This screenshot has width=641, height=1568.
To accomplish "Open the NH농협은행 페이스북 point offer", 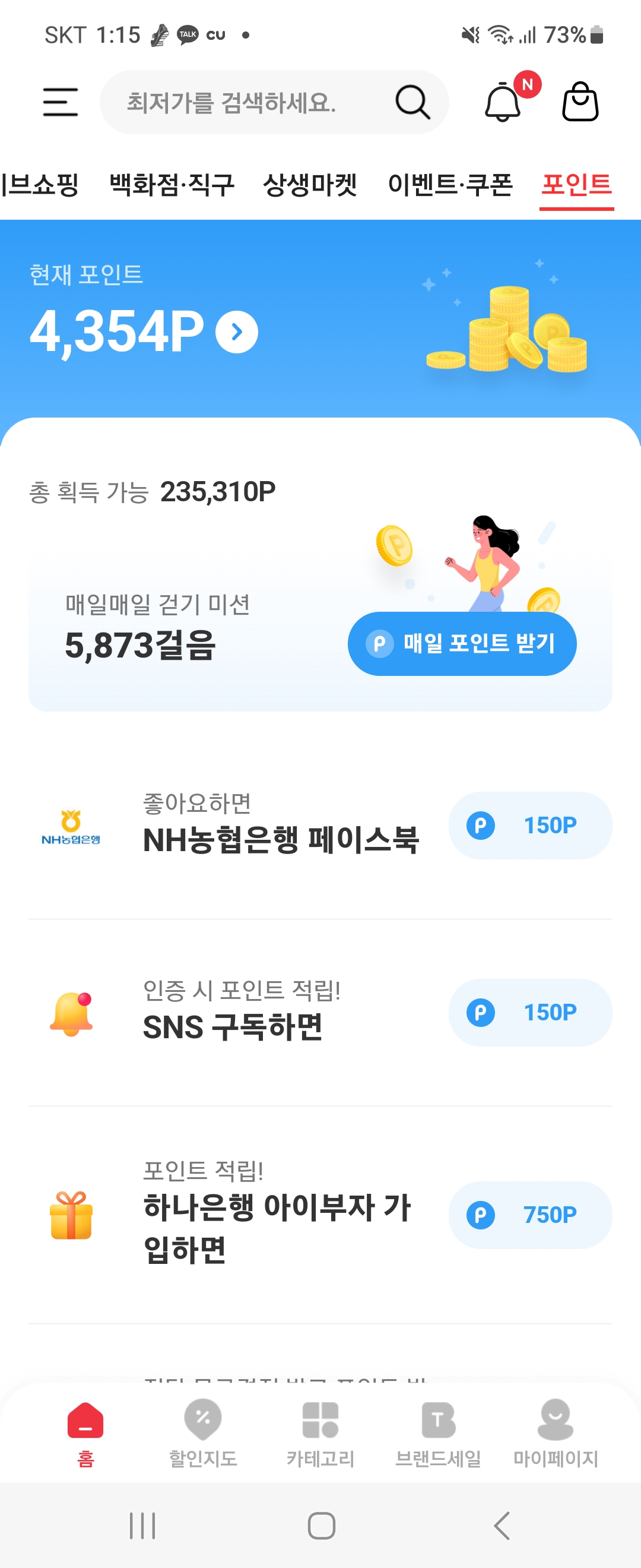I will click(x=320, y=826).
